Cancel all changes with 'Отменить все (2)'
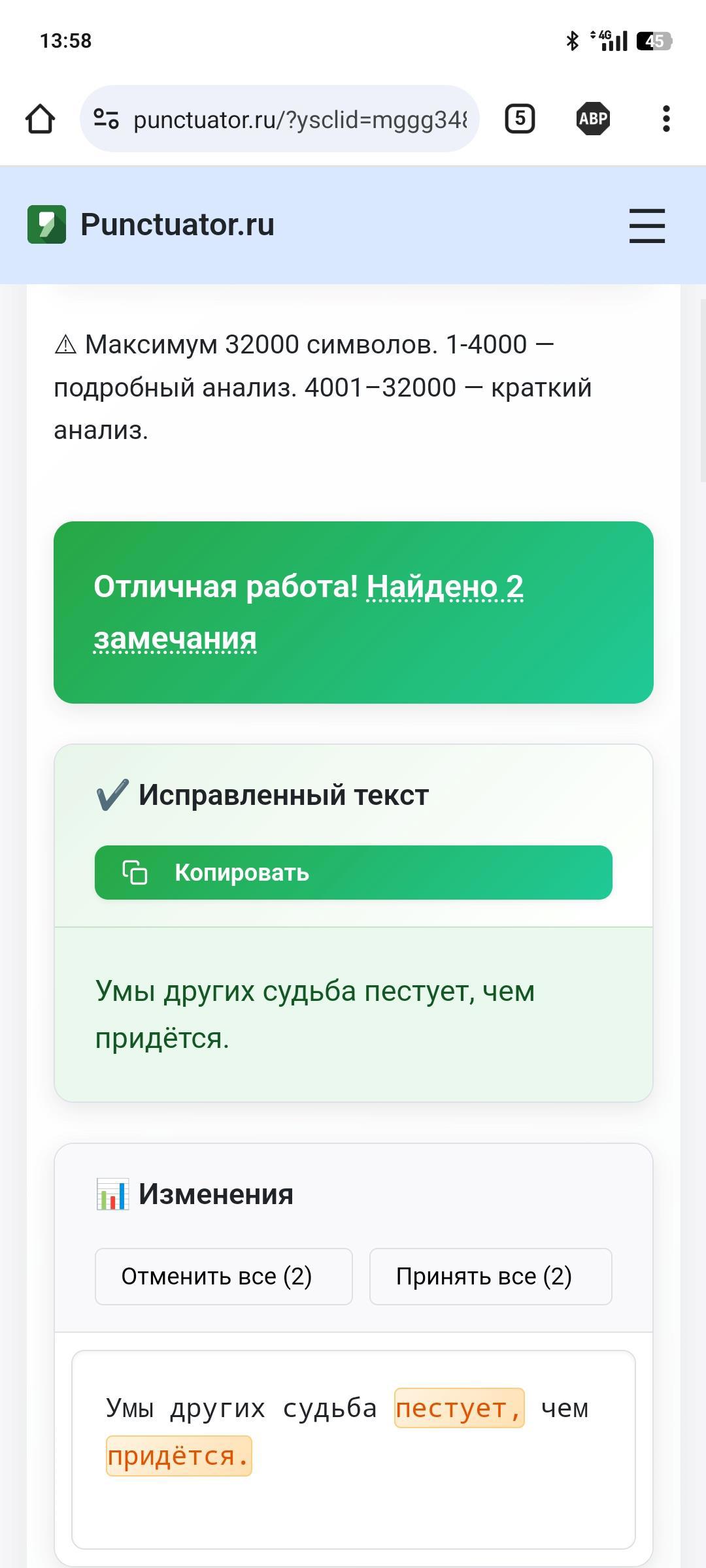This screenshot has height=1568, width=706. [x=224, y=1276]
